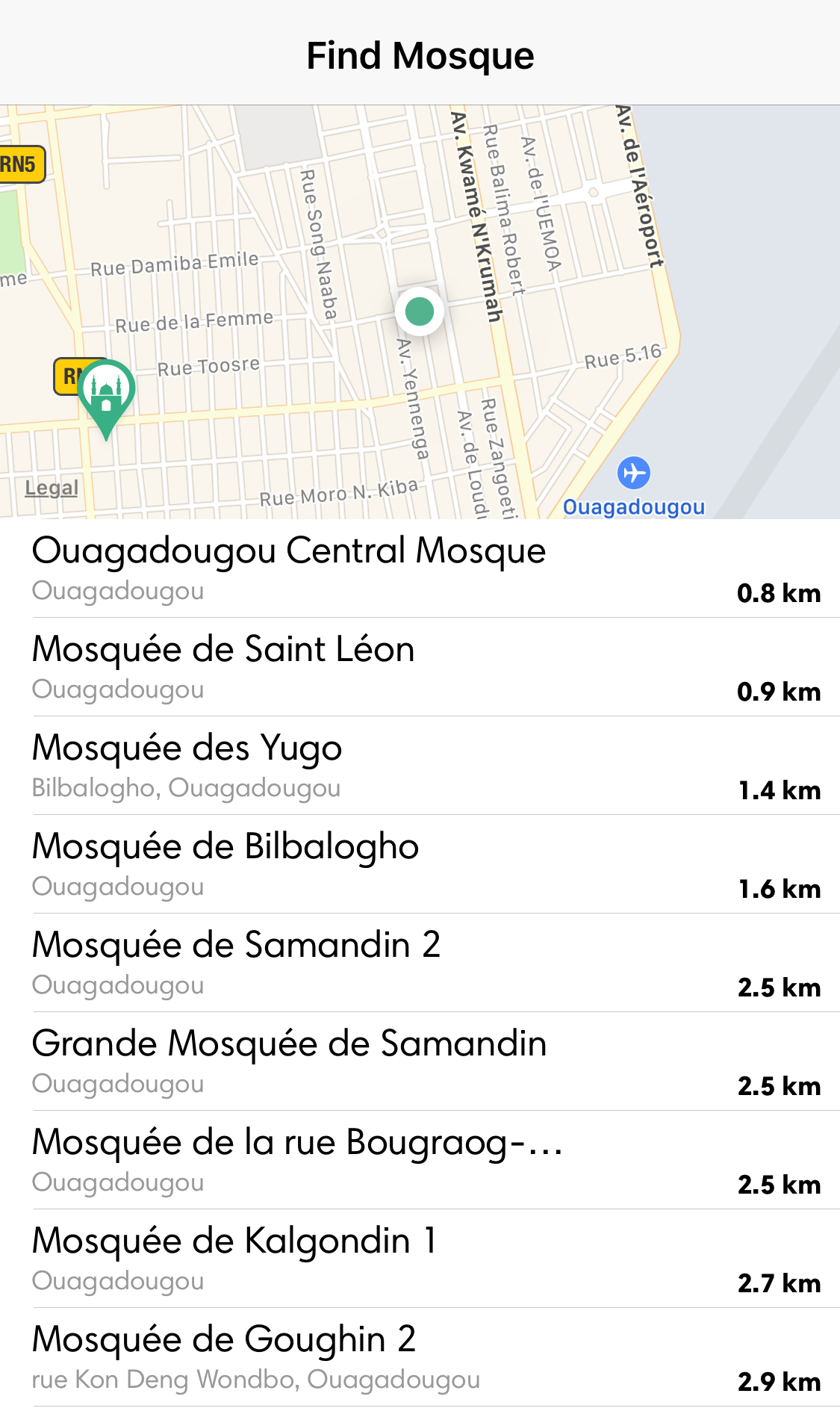Viewport: 840px width, 1414px height.
Task: Tap the Ouagadougou airport marker
Action: [x=634, y=473]
